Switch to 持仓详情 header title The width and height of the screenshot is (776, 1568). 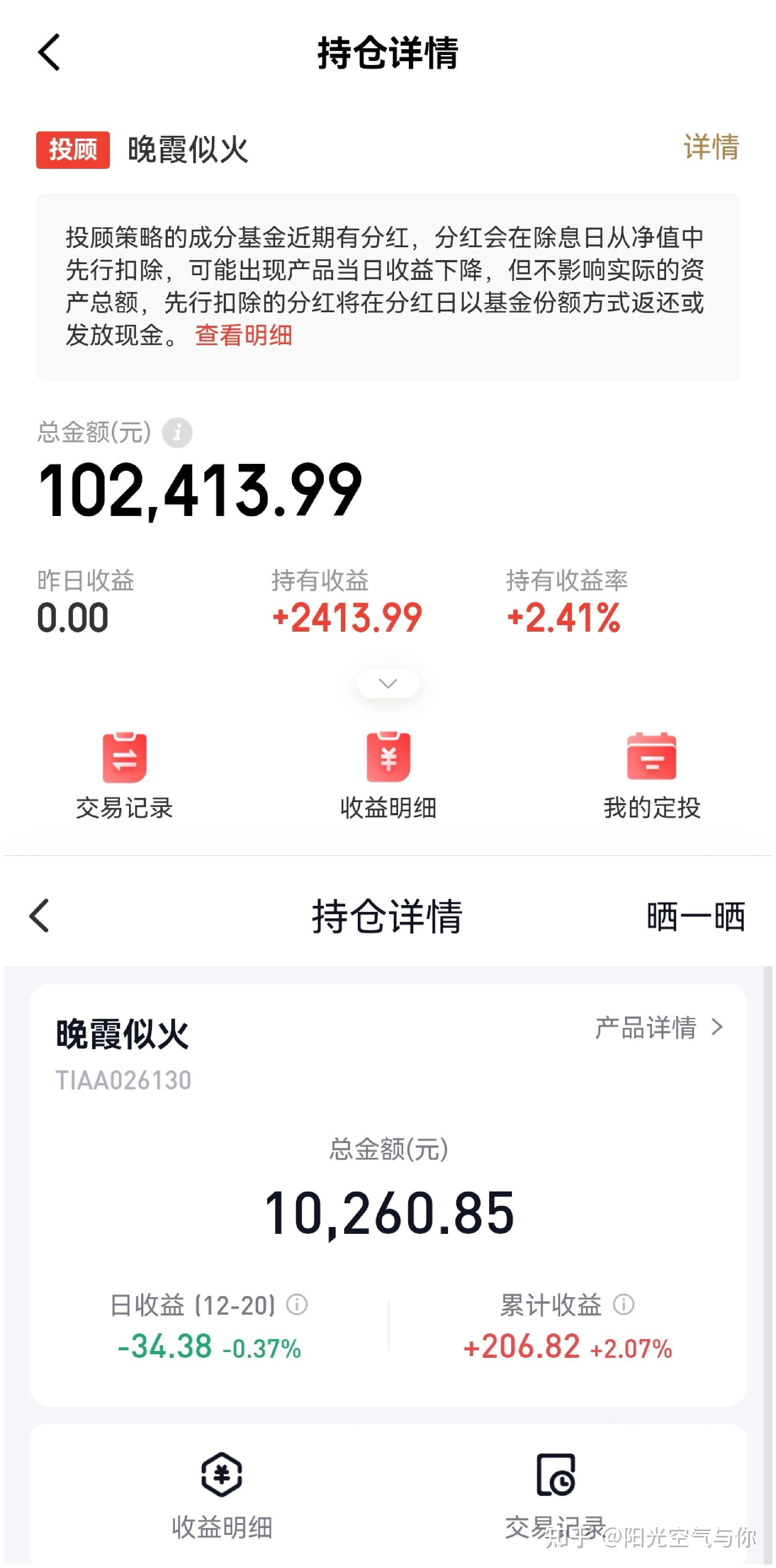click(x=388, y=54)
